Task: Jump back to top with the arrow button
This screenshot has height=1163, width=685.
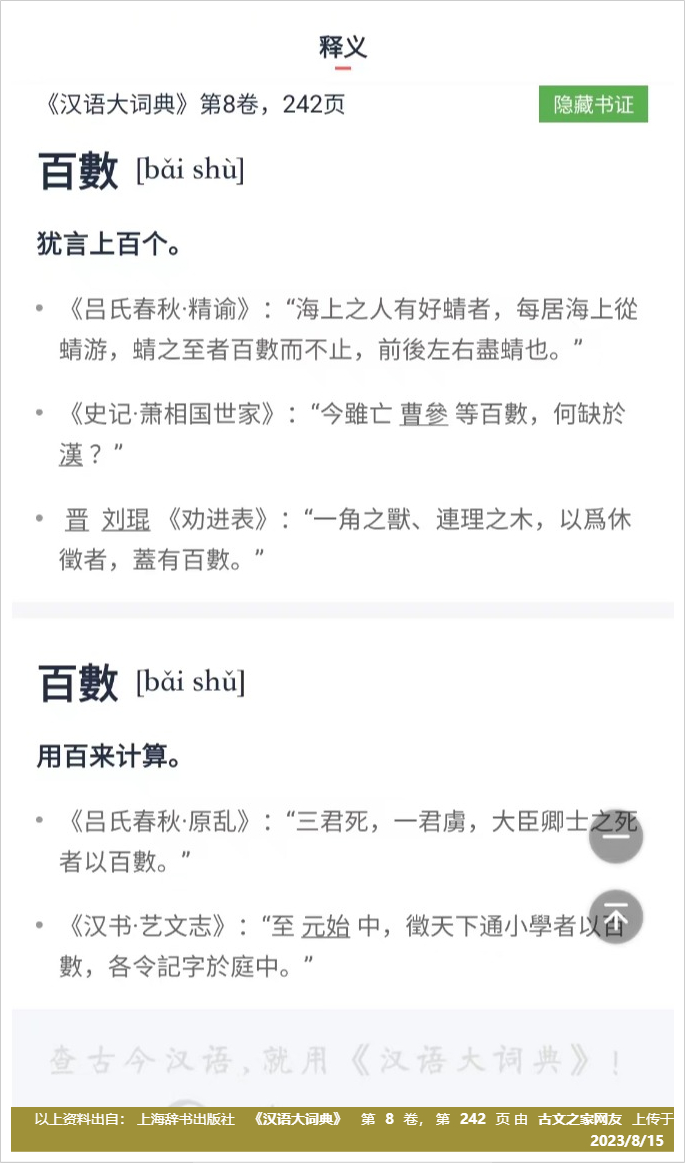Action: [x=615, y=916]
